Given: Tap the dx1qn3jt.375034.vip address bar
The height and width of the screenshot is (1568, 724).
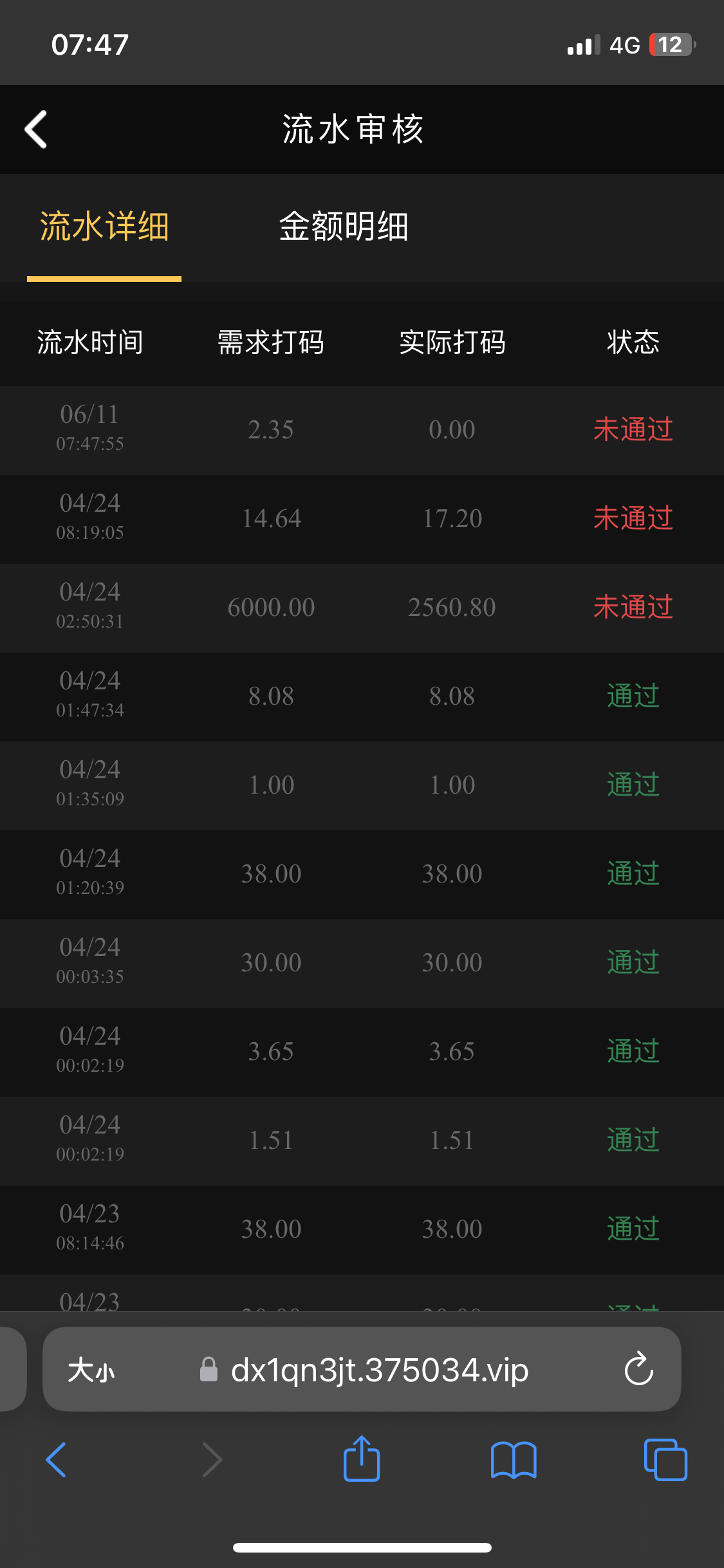Looking at the screenshot, I should (x=380, y=1370).
